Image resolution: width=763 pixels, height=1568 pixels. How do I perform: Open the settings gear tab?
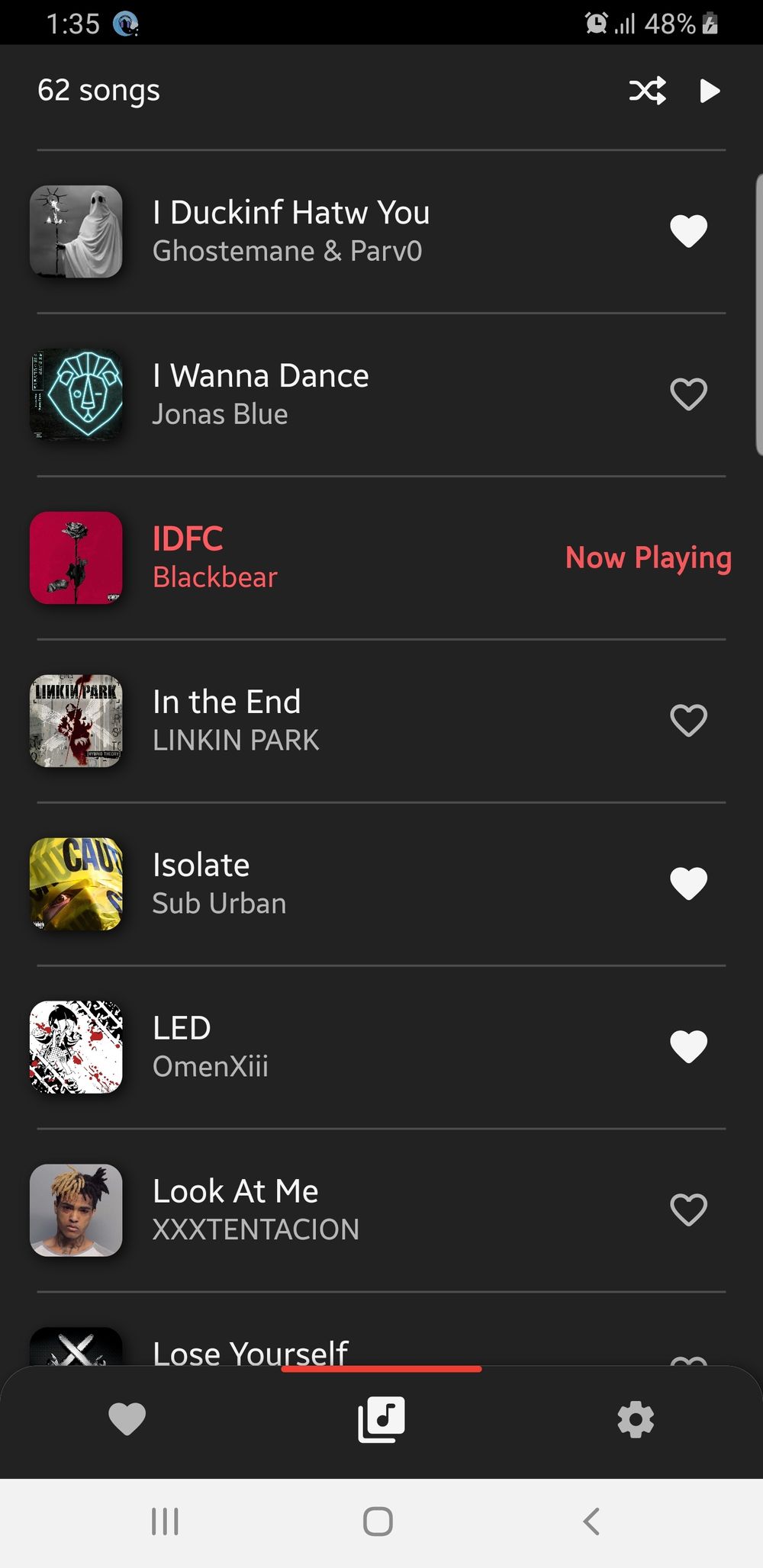[636, 1419]
